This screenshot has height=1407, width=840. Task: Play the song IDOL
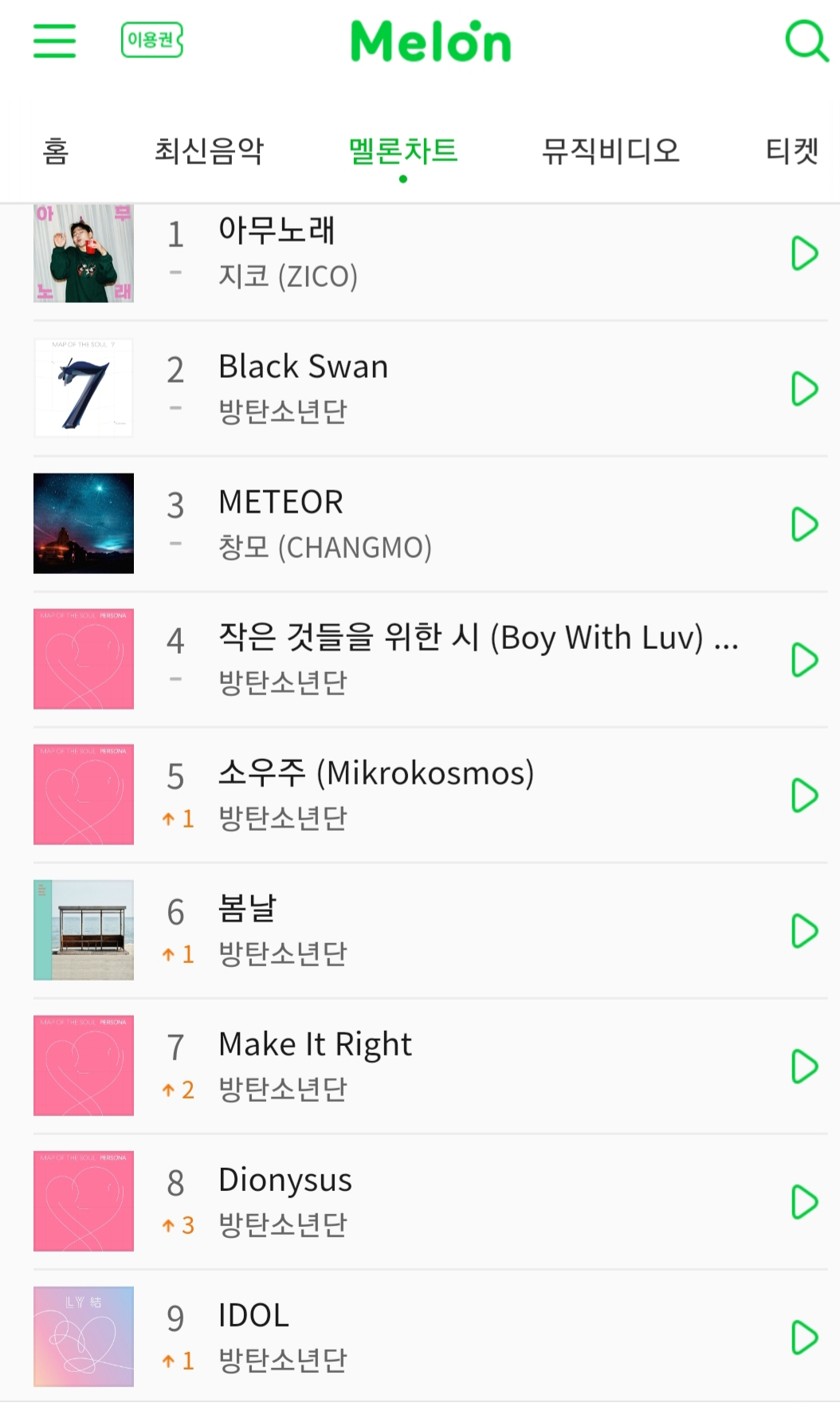pos(804,1338)
